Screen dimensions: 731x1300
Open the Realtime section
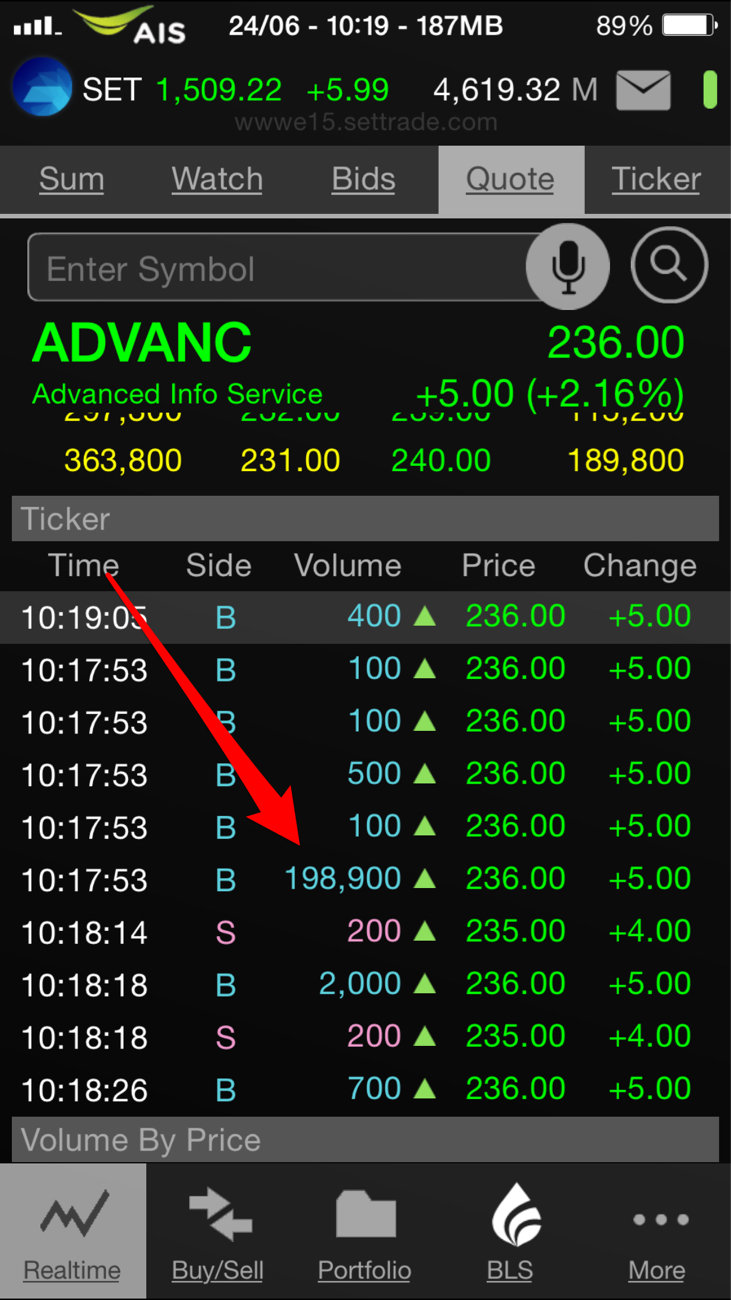pyautogui.click(x=72, y=1232)
